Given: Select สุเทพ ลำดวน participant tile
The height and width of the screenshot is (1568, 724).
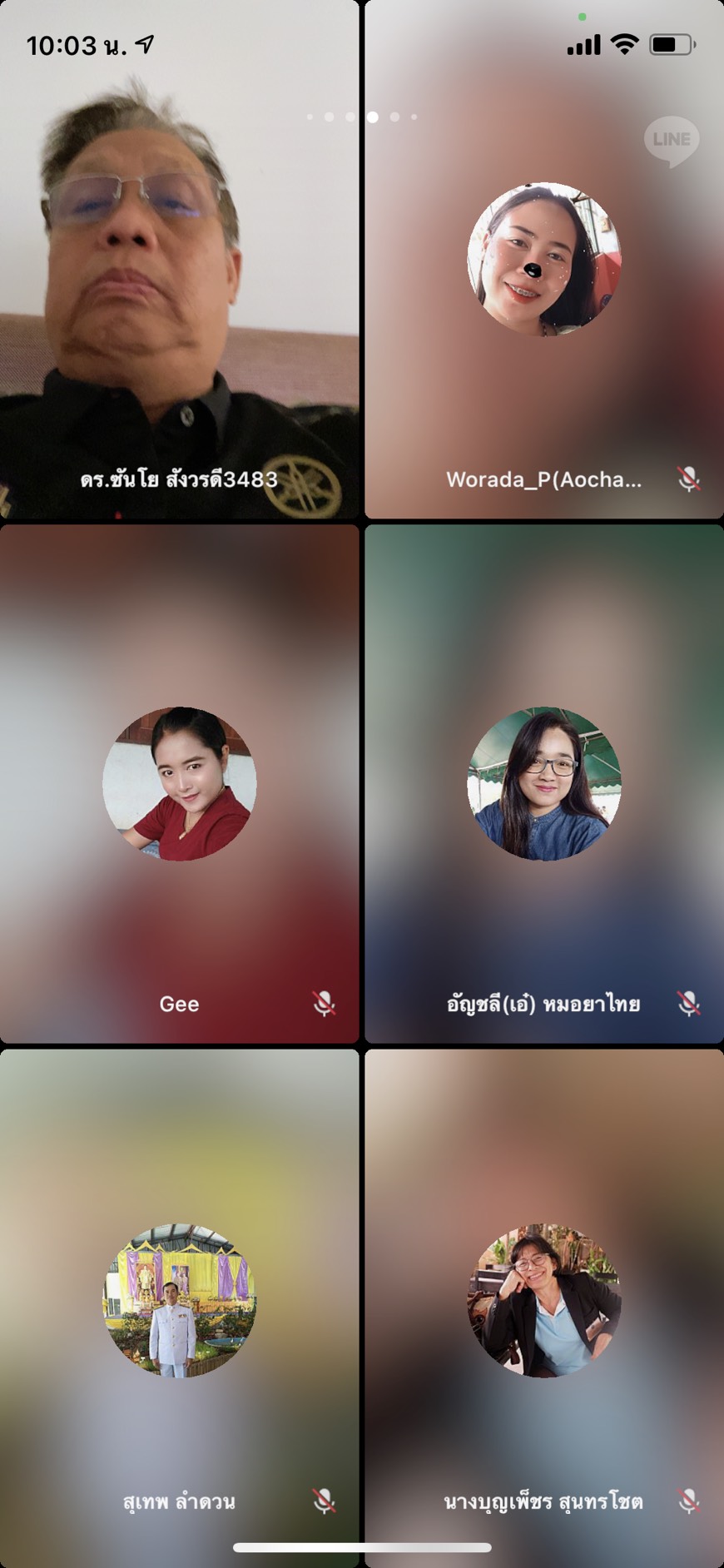Looking at the screenshot, I should pos(179,1308).
